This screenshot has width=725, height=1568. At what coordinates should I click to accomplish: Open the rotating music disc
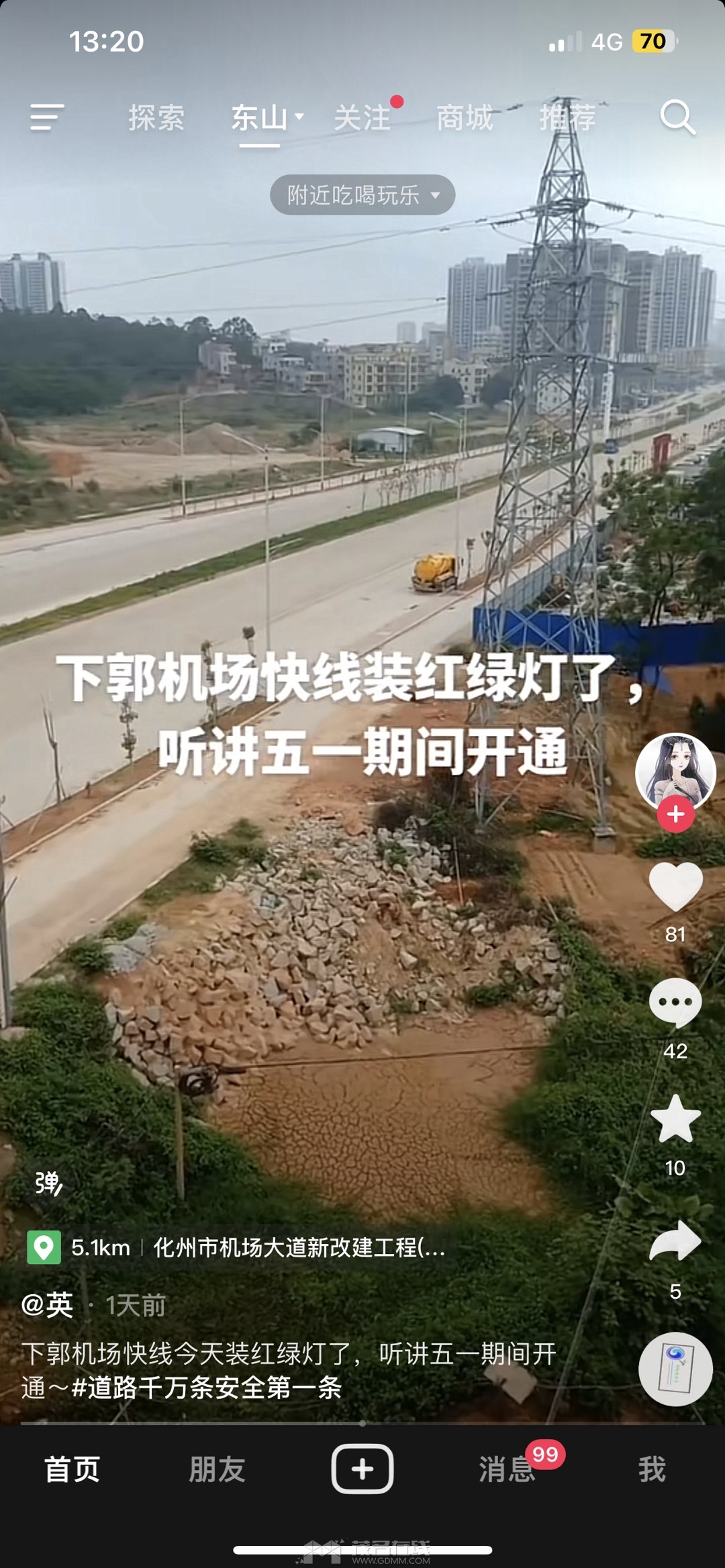(675, 1369)
